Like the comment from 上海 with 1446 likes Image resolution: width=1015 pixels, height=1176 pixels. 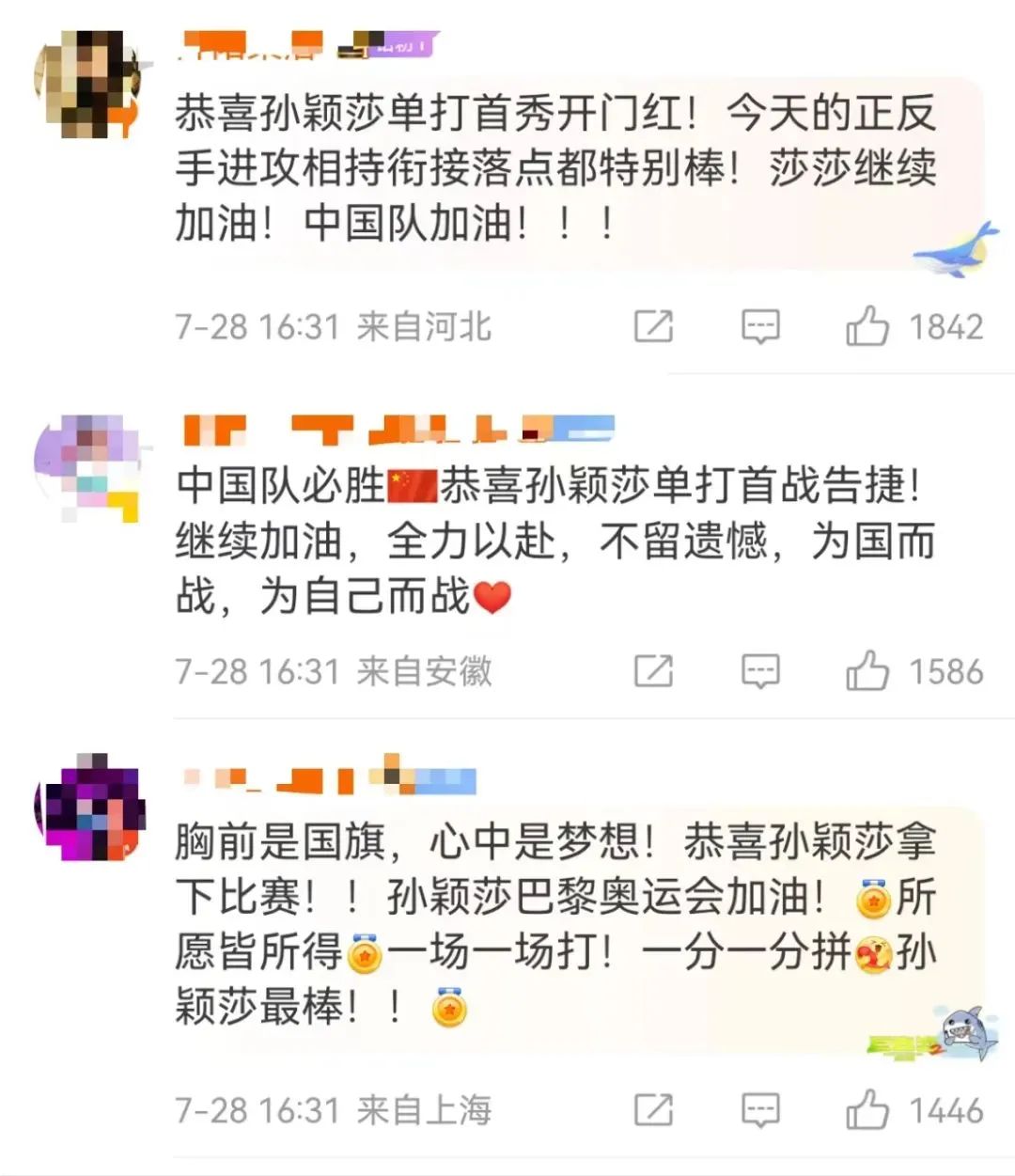[867, 1109]
